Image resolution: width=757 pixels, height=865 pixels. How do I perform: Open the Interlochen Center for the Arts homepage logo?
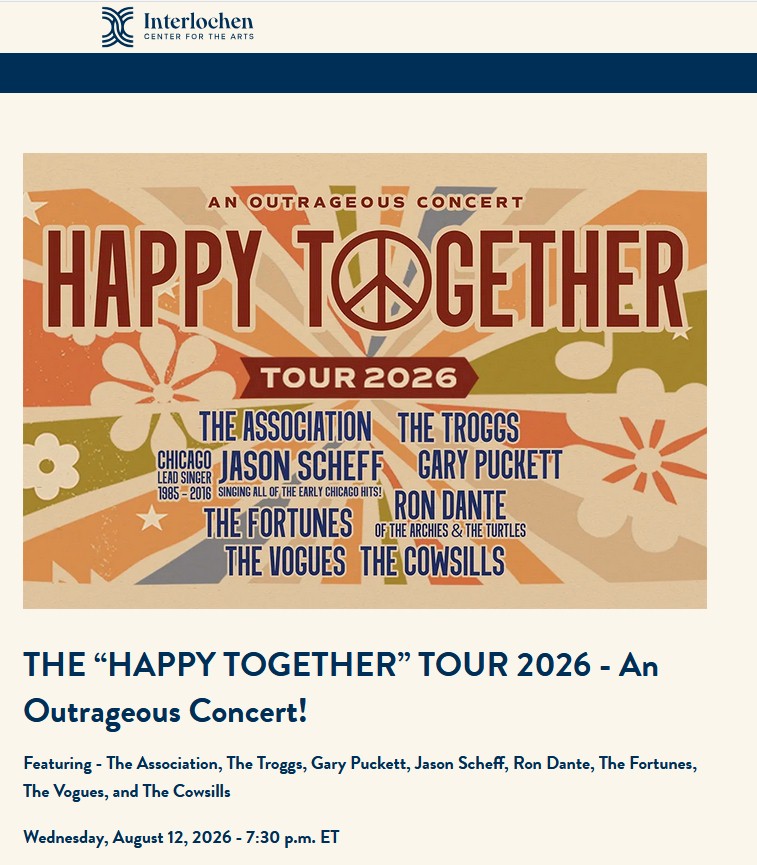tap(177, 27)
